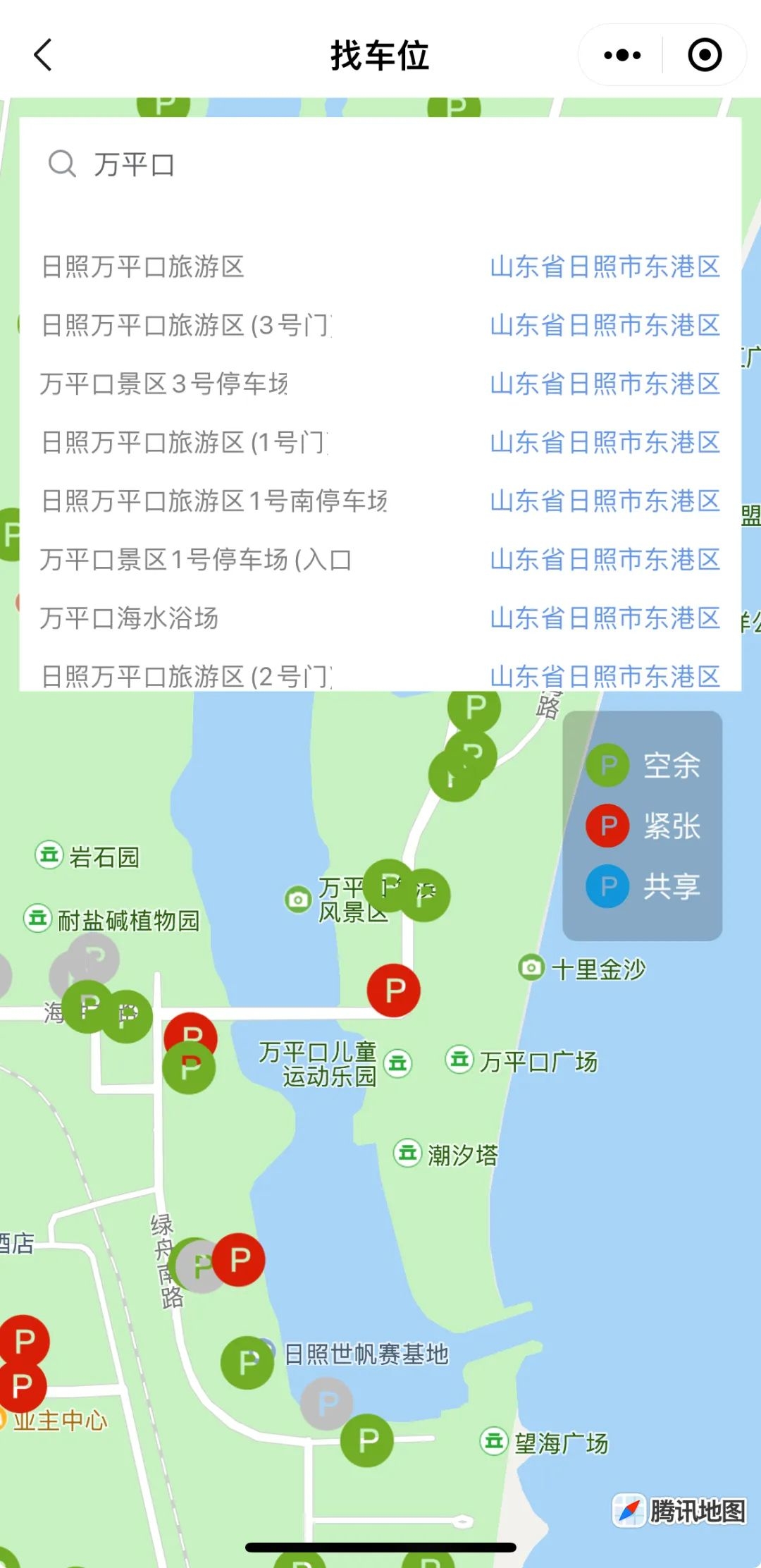This screenshot has height=1568, width=761.
Task: Tap green parking marker beside 日照世帆赛基地
Action: coord(247,1362)
